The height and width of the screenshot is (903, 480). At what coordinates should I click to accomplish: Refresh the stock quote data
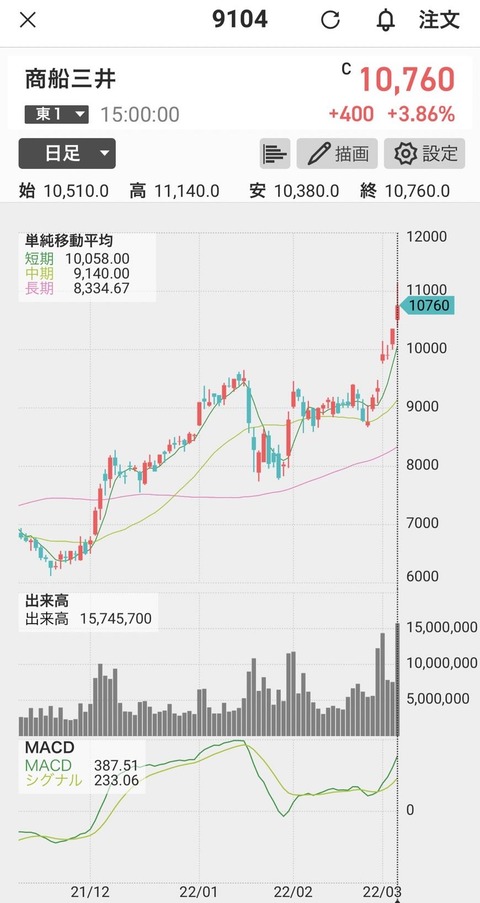(x=330, y=20)
